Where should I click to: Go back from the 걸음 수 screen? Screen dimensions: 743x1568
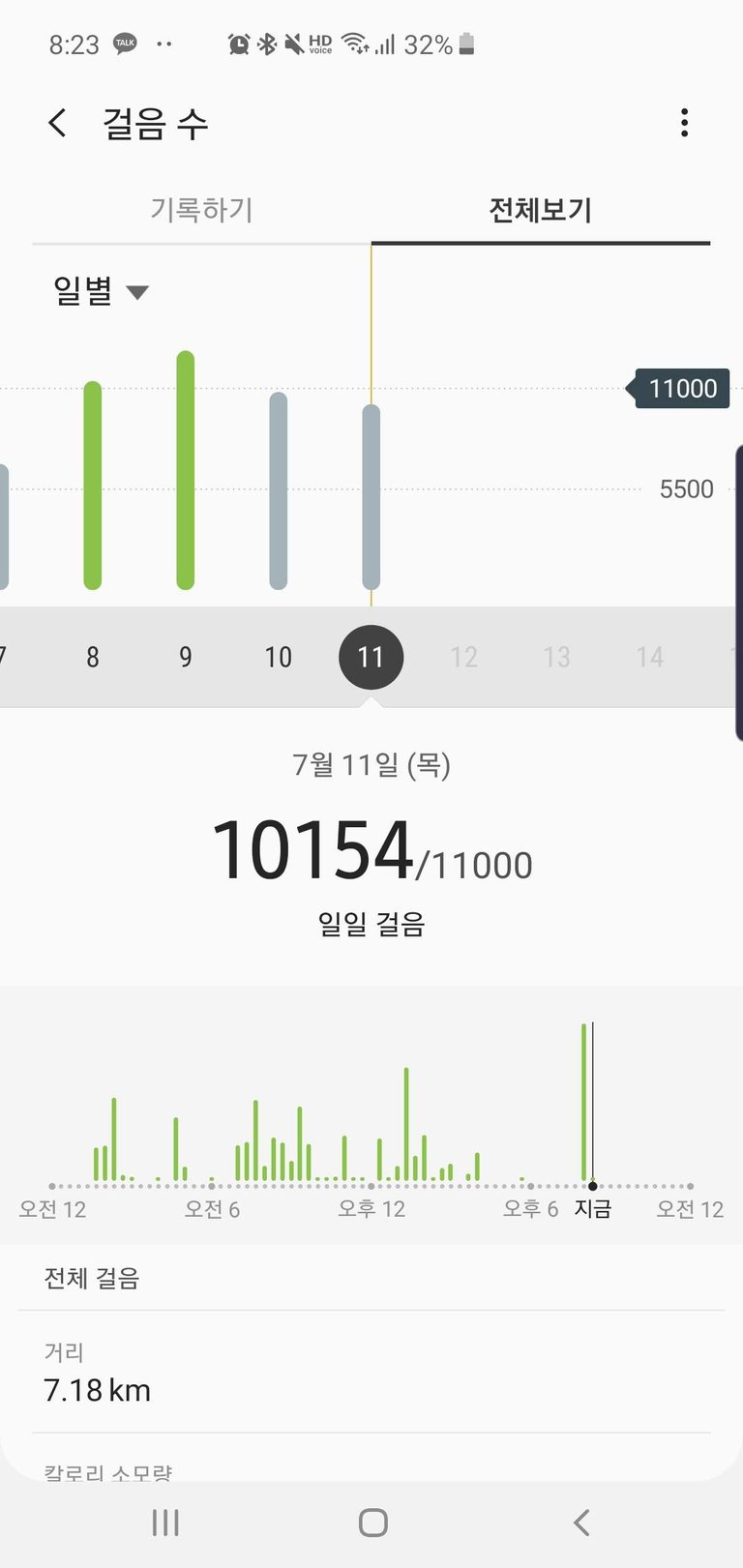[x=58, y=123]
